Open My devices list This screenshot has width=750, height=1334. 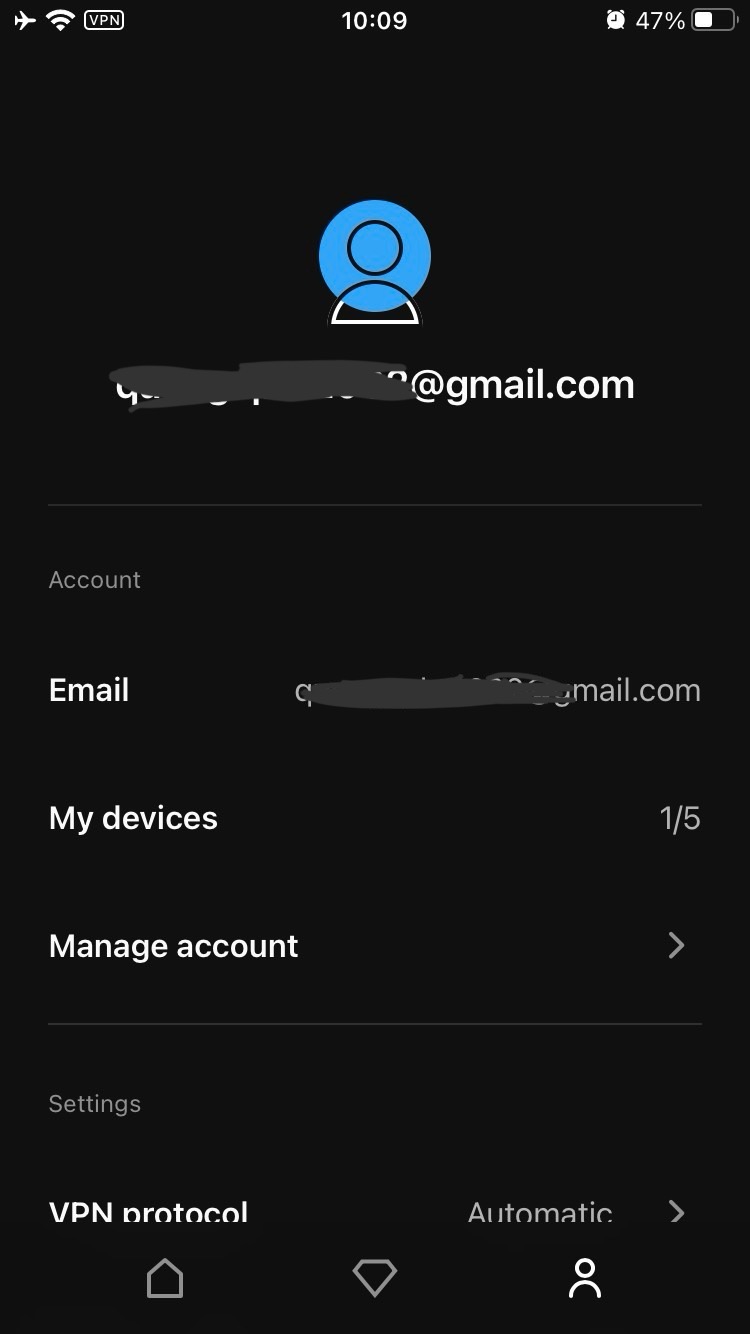[x=374, y=818]
